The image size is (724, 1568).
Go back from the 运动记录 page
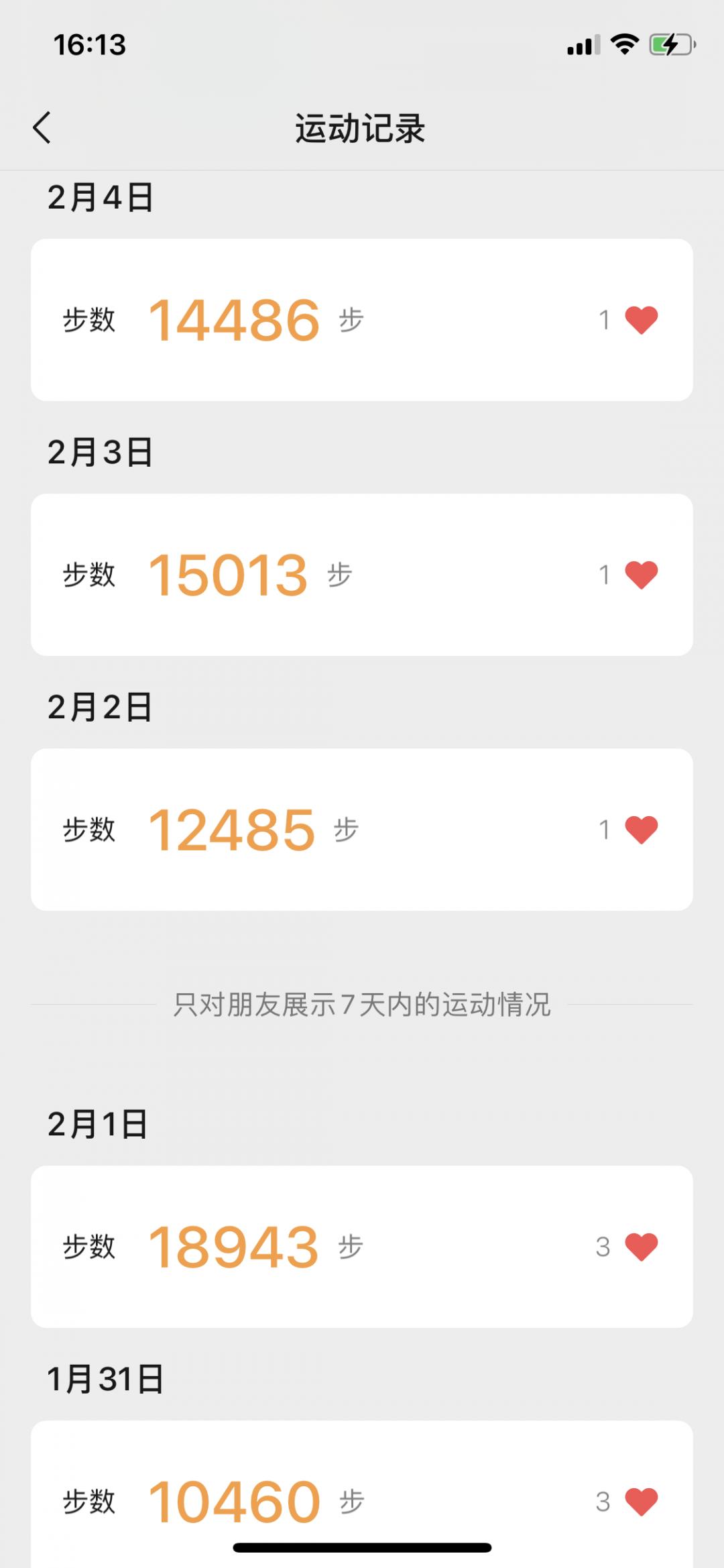[42, 127]
